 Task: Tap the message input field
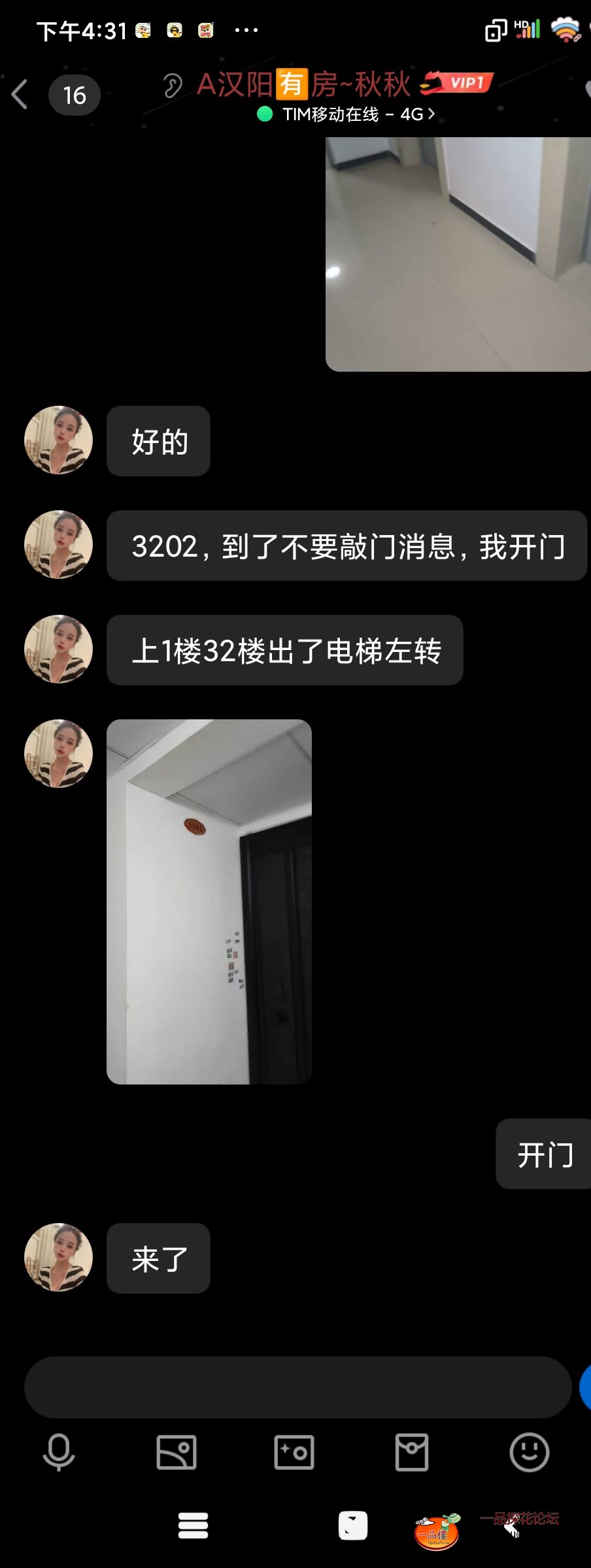(297, 1387)
